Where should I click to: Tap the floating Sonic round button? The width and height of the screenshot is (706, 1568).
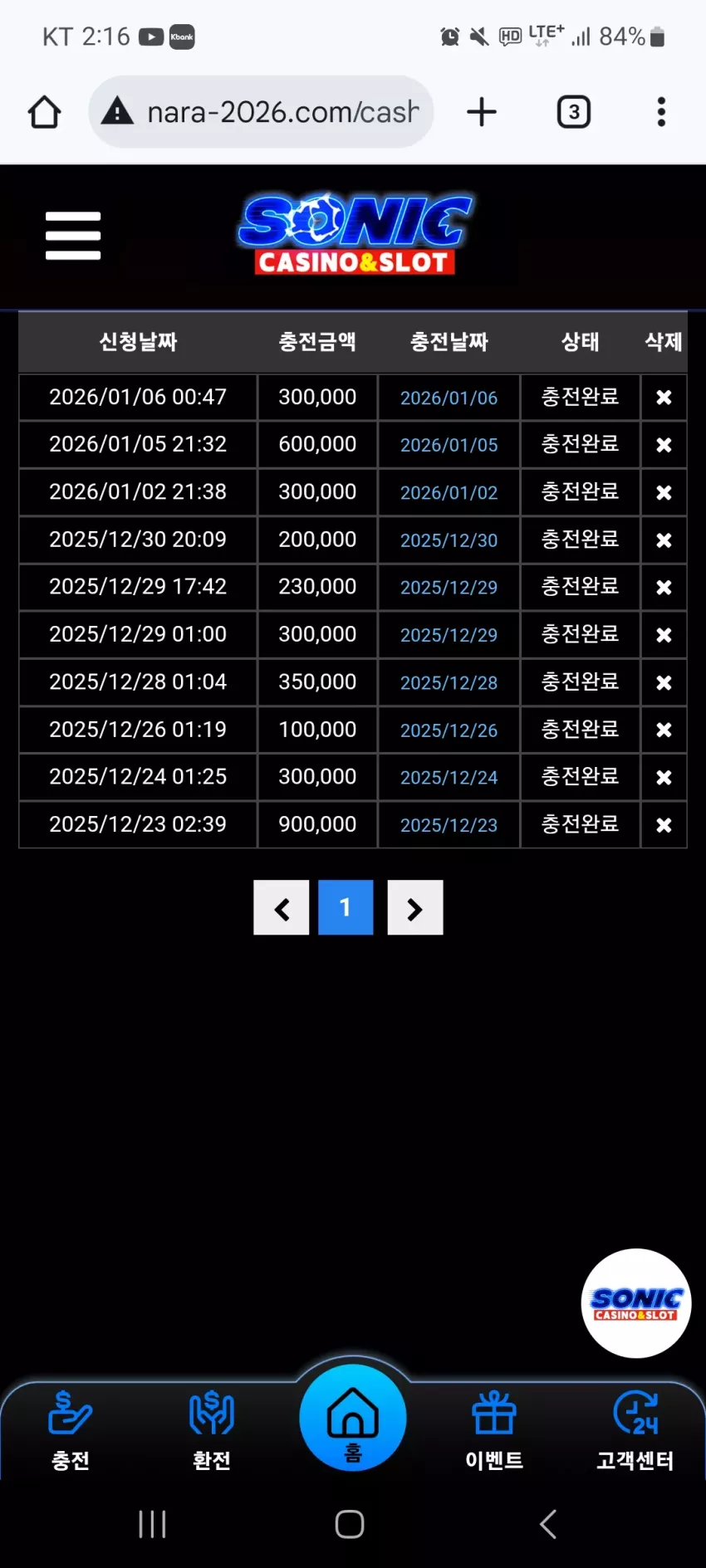tap(636, 1303)
